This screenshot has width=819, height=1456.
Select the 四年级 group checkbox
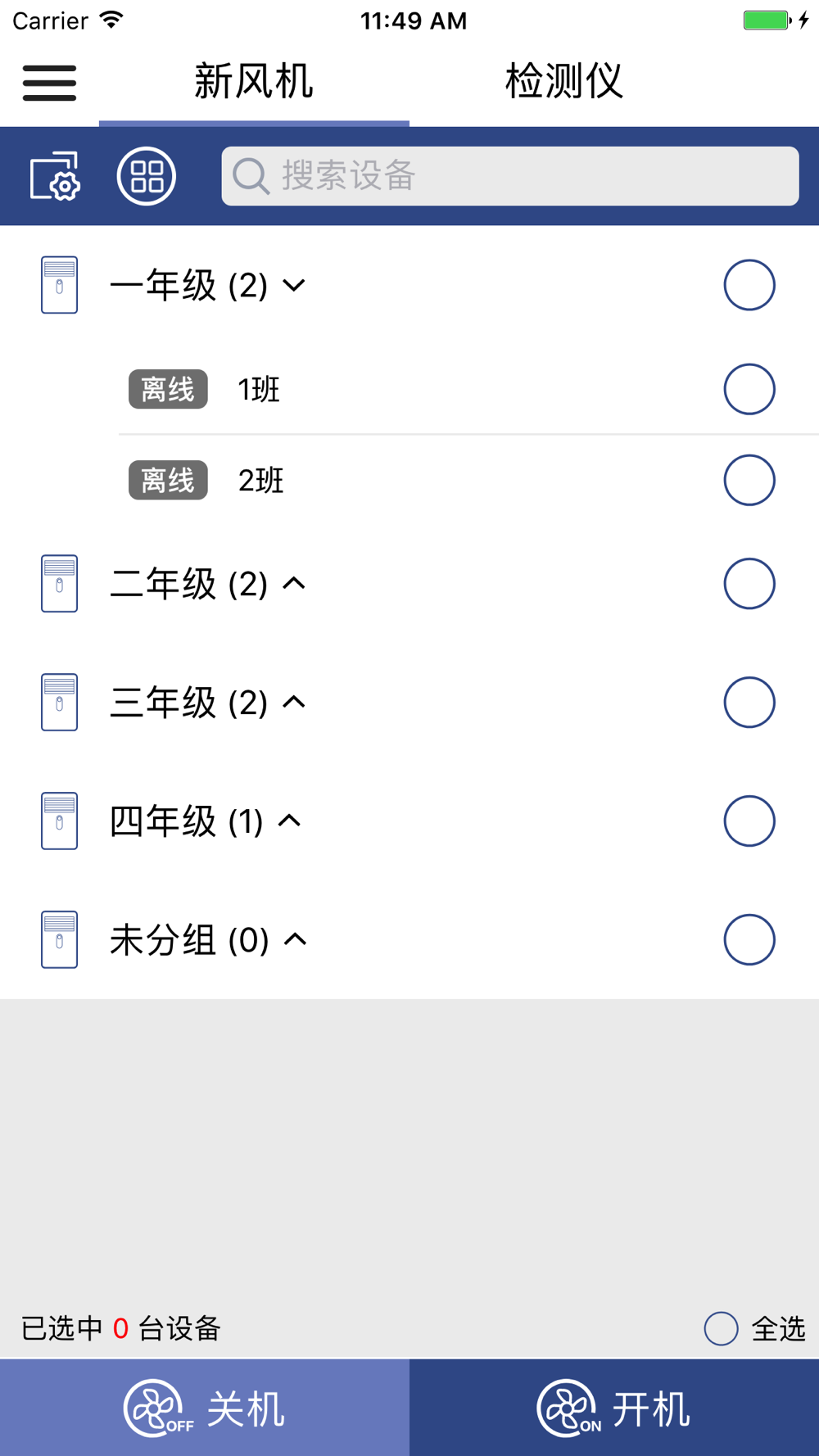(749, 821)
